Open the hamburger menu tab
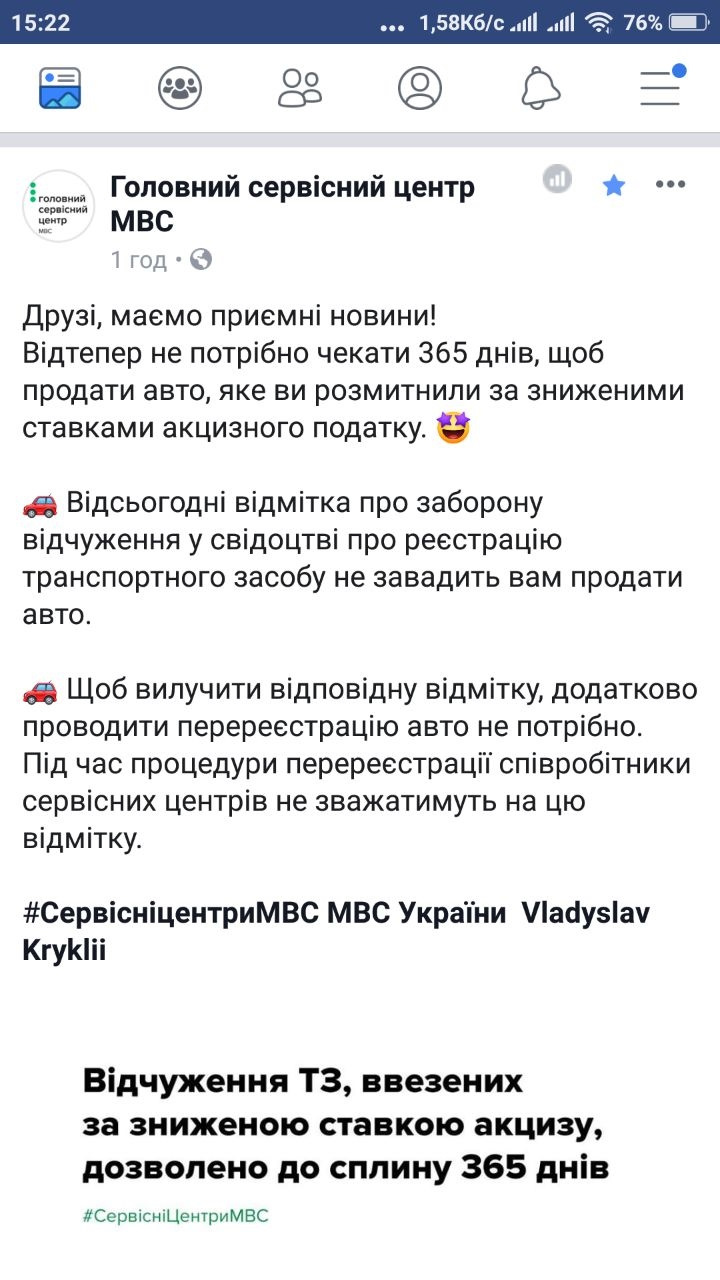This screenshot has width=720, height=1280. point(662,86)
